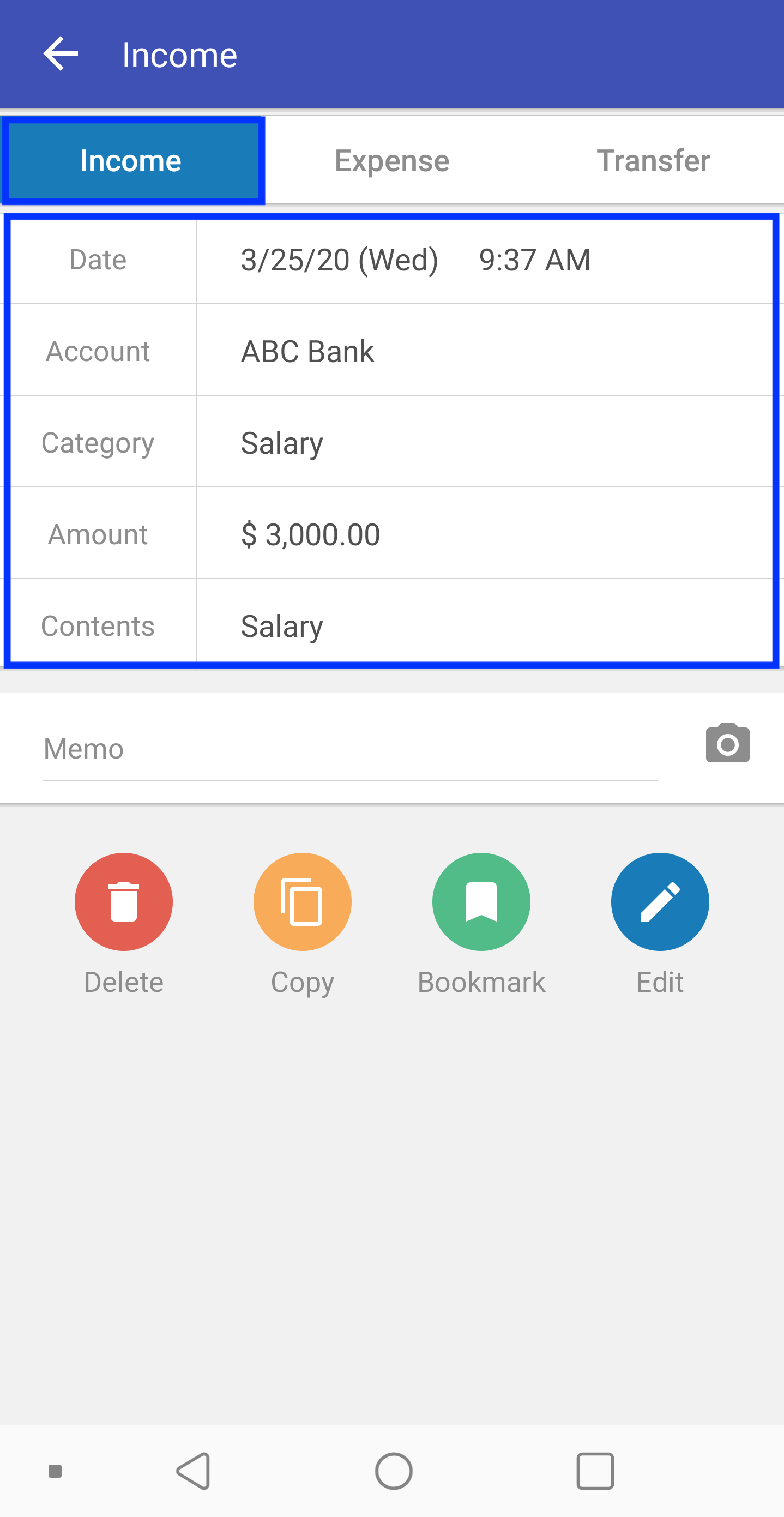Switch to the Transfer tab
784x1517 pixels.
653,160
